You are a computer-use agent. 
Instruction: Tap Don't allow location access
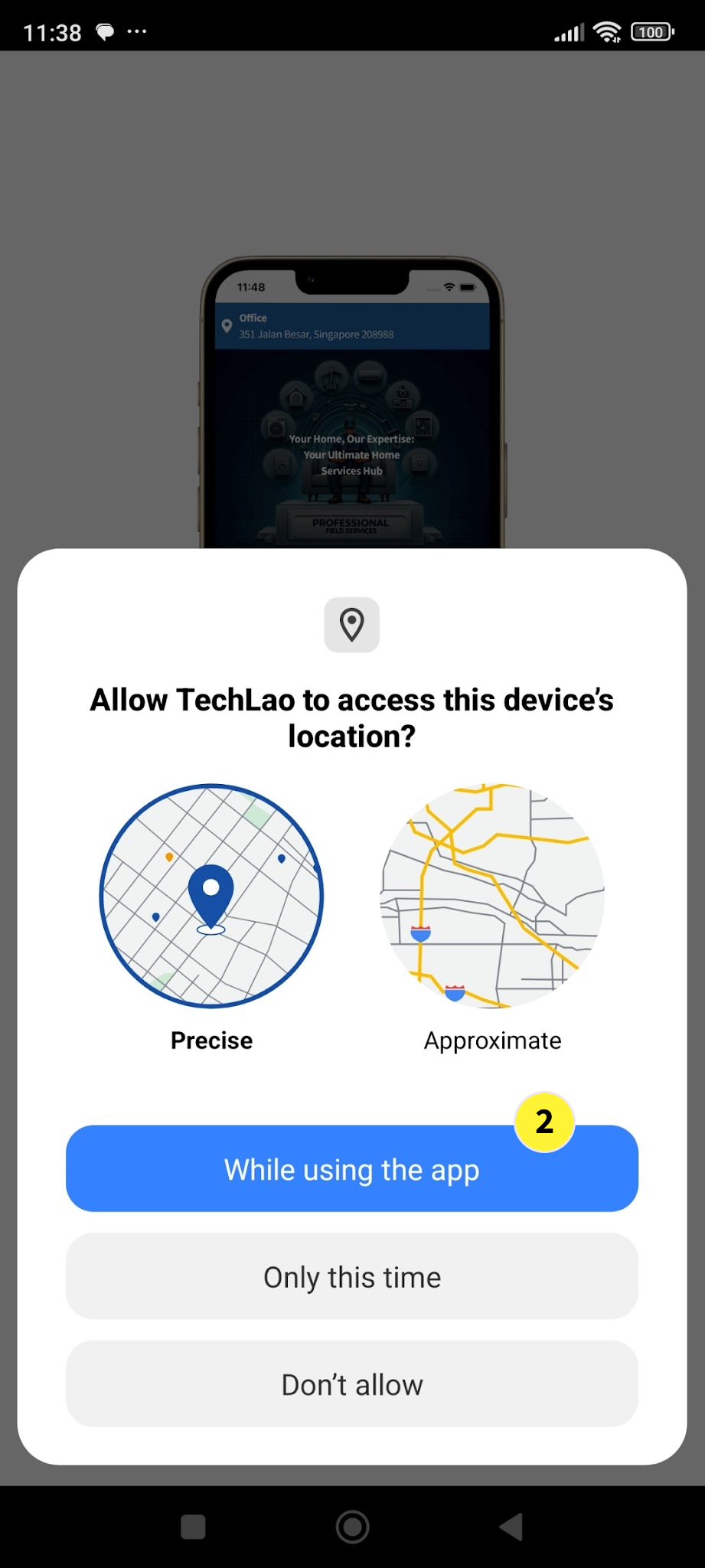pyautogui.click(x=351, y=1383)
